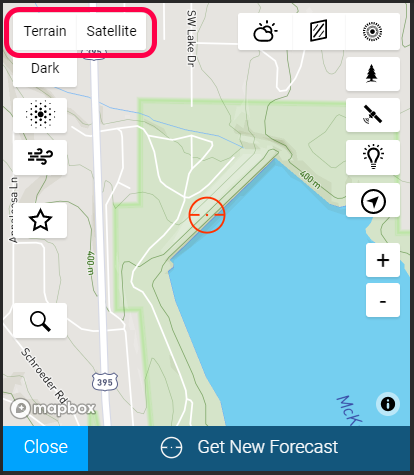Image resolution: width=414 pixels, height=475 pixels.
Task: Open the weather cloud-and-sun layer
Action: point(265,32)
